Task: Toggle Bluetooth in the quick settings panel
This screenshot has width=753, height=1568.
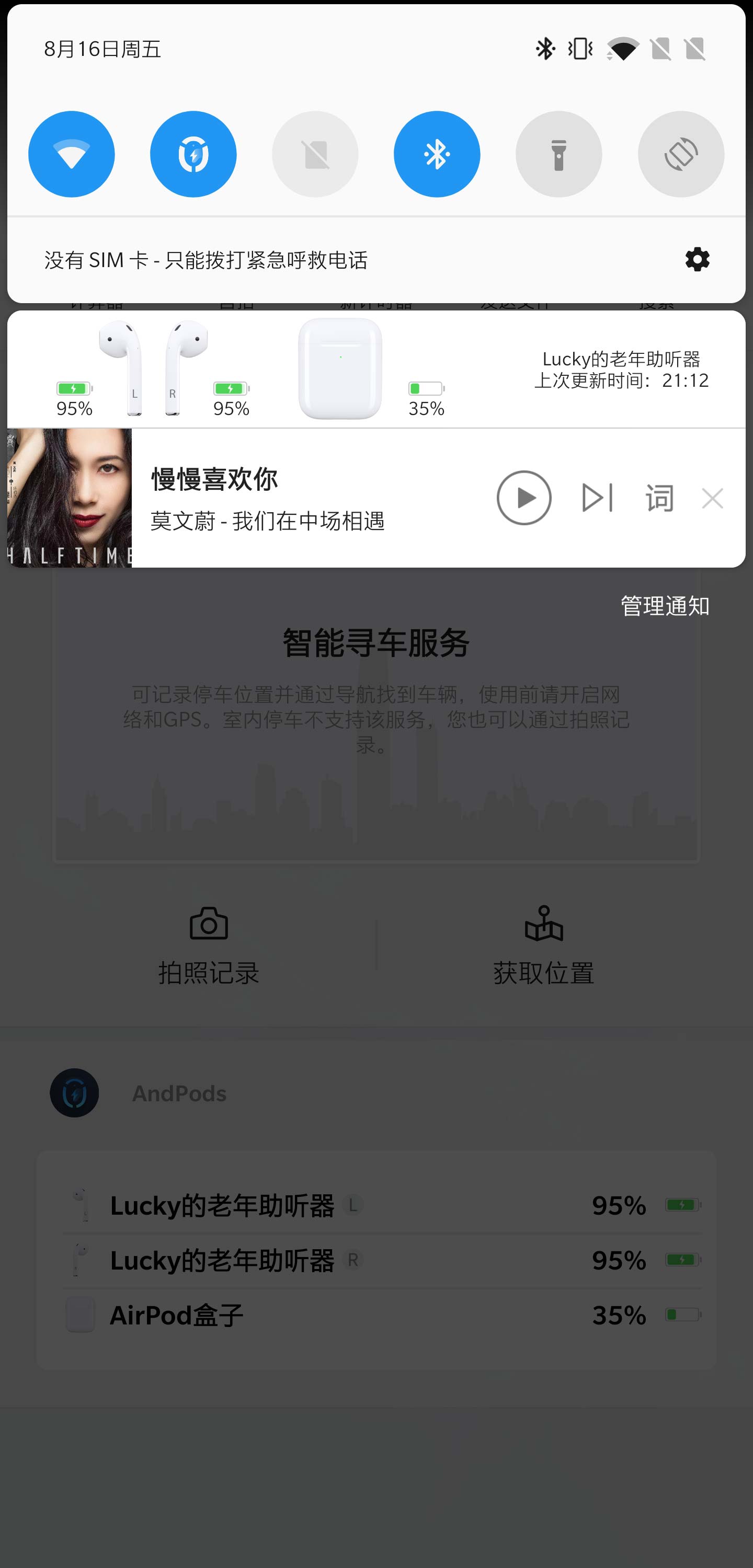Action: tap(437, 154)
